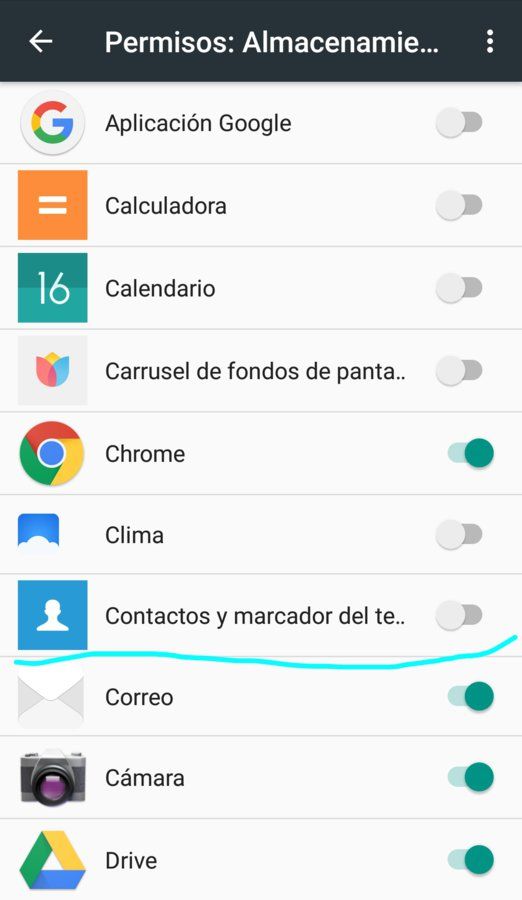
Task: Toggle storage access for Calendario
Action: (459, 288)
